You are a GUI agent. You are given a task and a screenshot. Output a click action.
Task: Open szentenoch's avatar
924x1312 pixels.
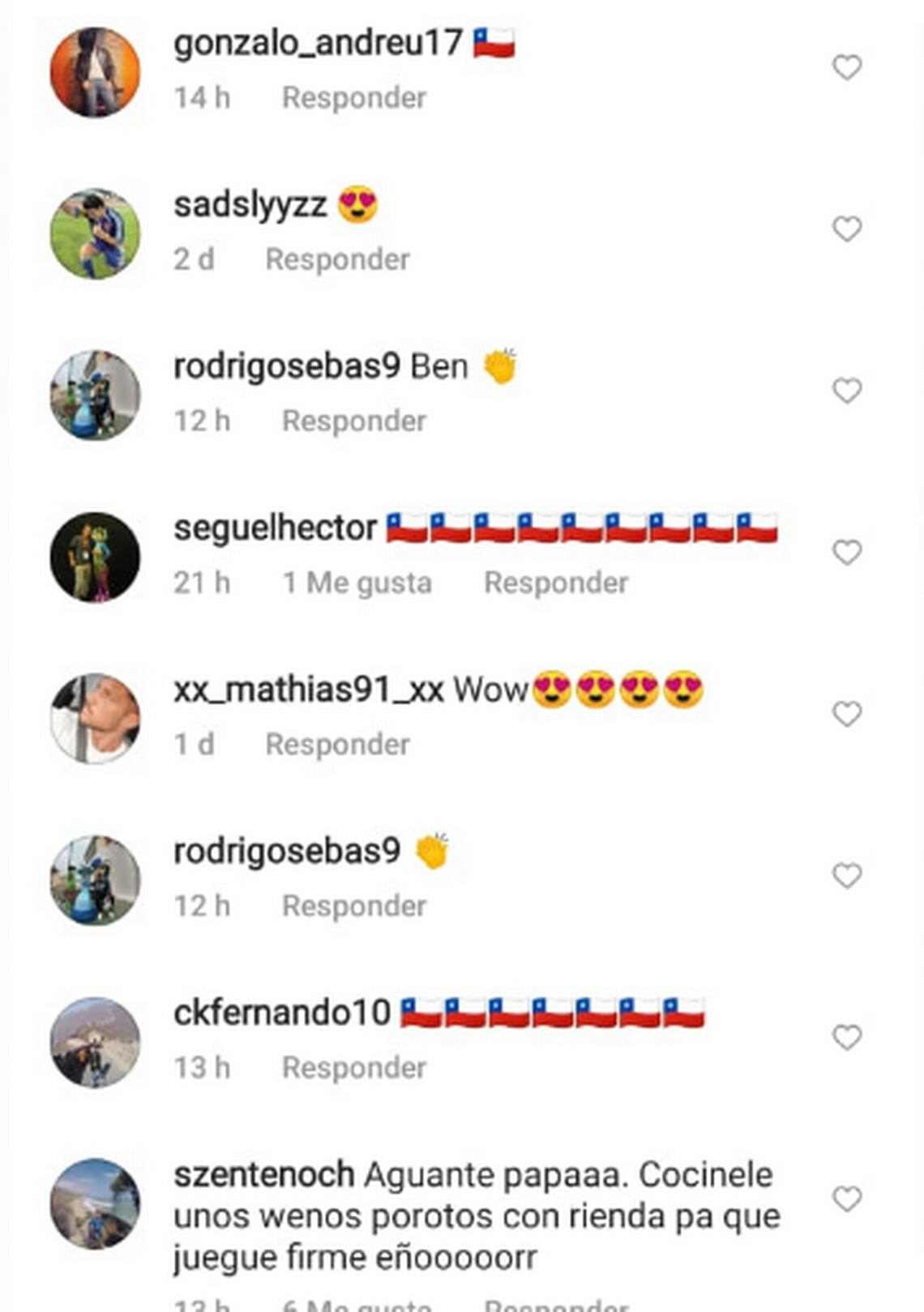95,1203
